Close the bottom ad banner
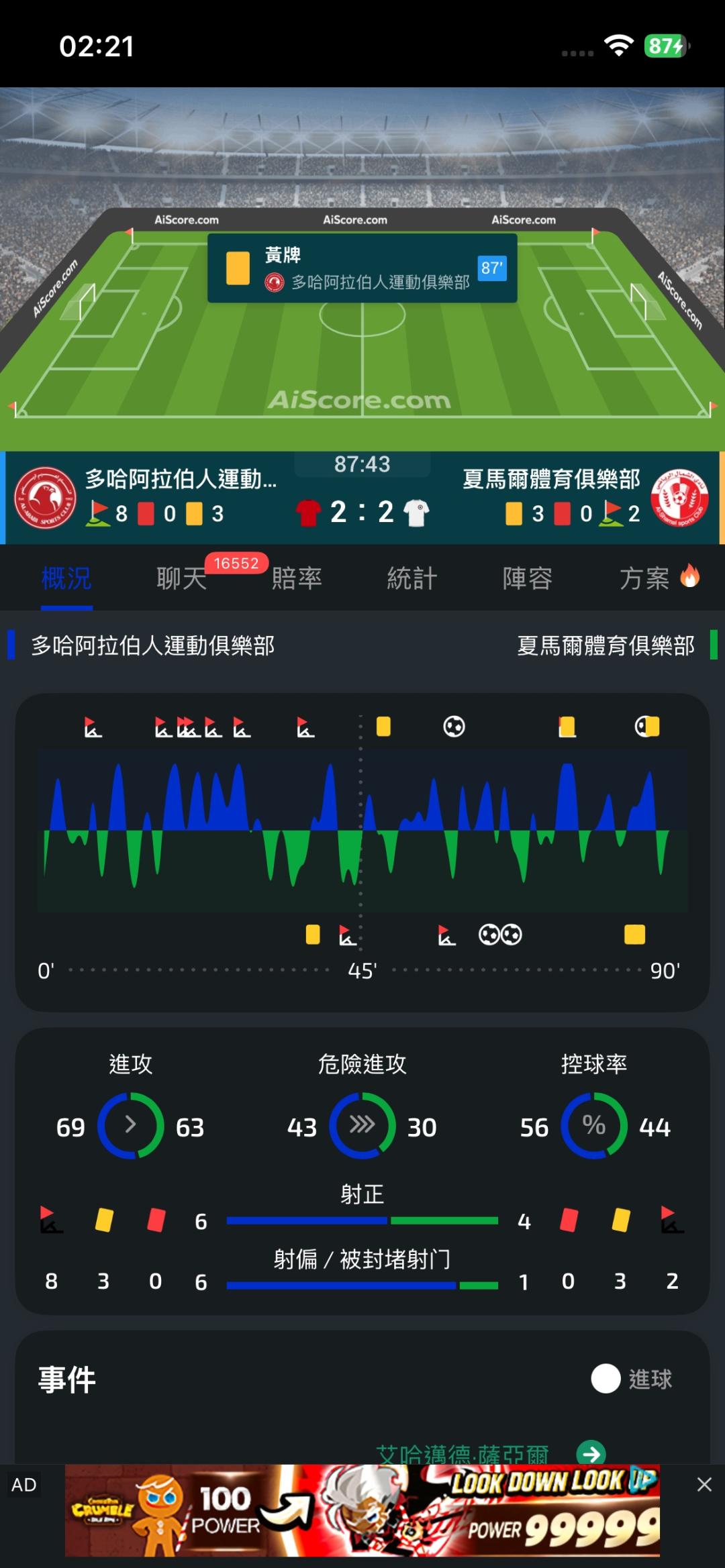Screen dimensions: 725x1568 (x=704, y=1485)
